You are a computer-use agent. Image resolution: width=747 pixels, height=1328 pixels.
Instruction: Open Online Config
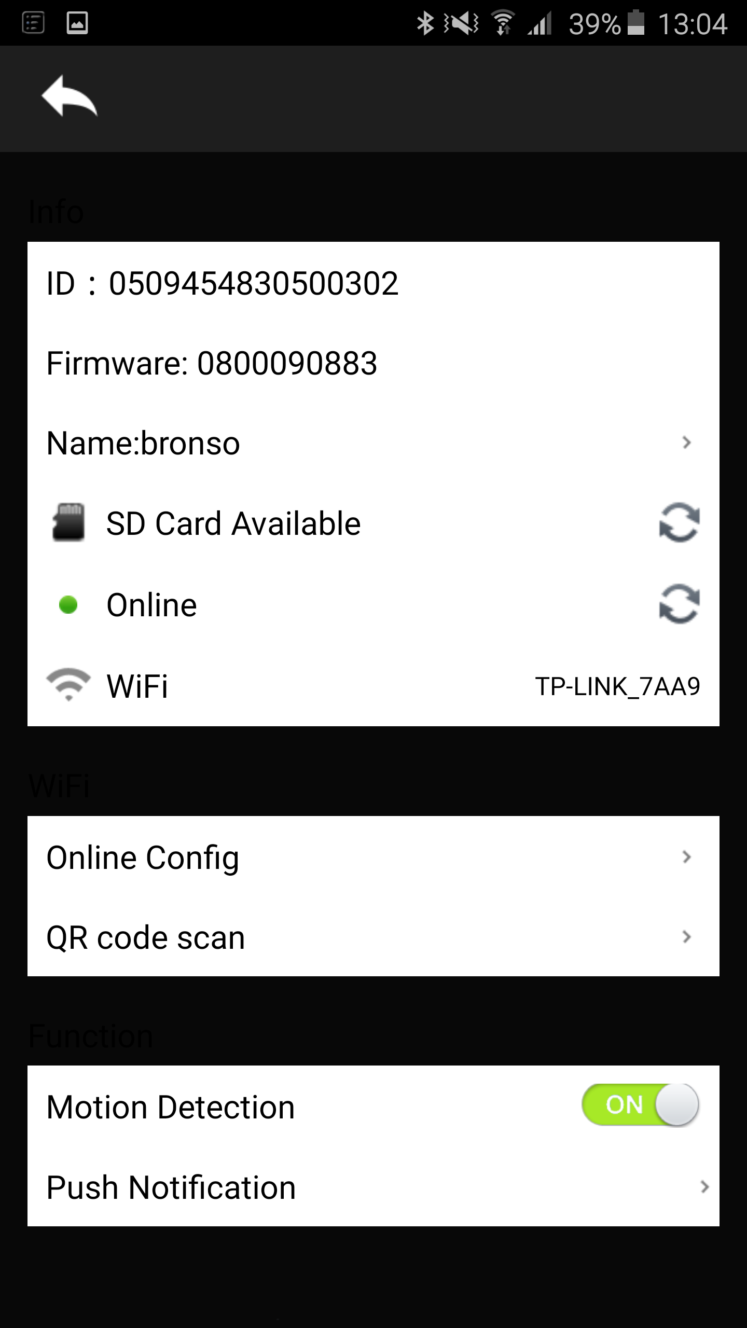click(373, 857)
